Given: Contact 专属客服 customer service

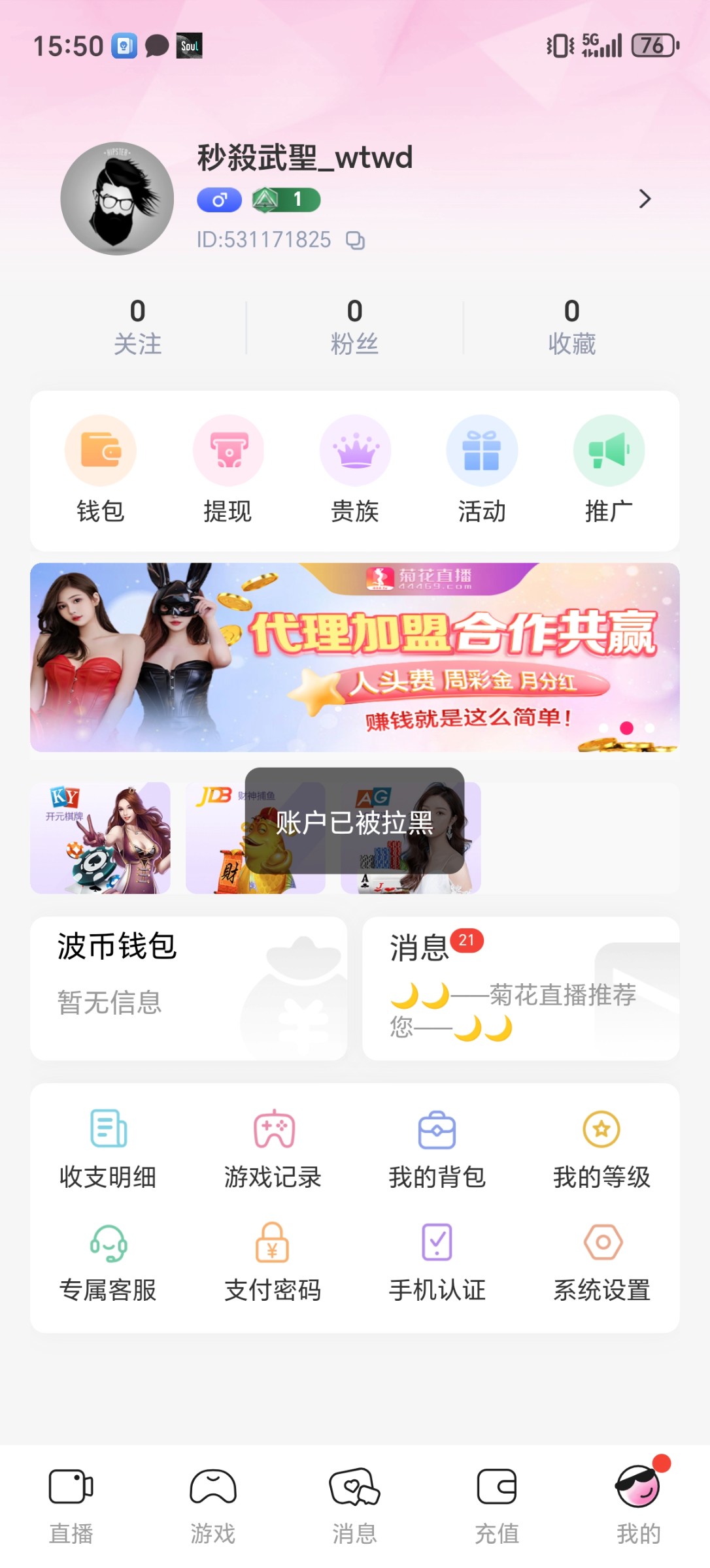Looking at the screenshot, I should click(108, 1262).
